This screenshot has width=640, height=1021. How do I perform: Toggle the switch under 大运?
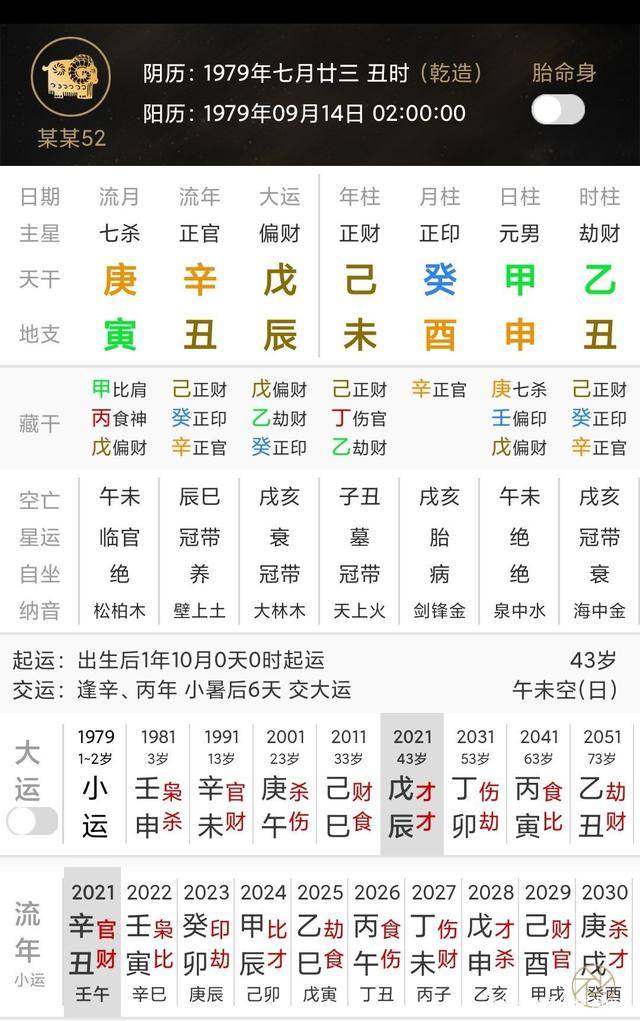(x=32, y=821)
